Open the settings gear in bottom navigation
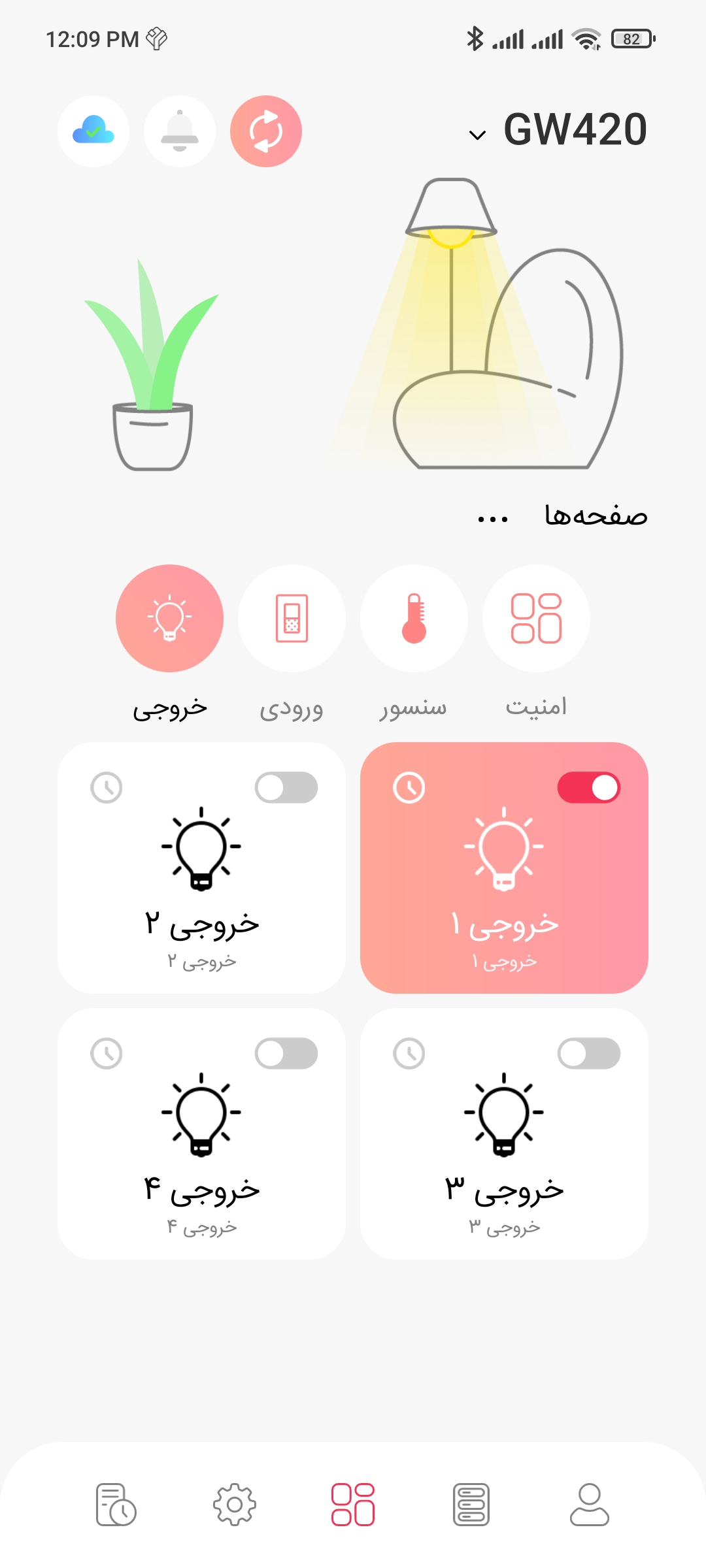Image resolution: width=706 pixels, height=1568 pixels. (x=235, y=1505)
